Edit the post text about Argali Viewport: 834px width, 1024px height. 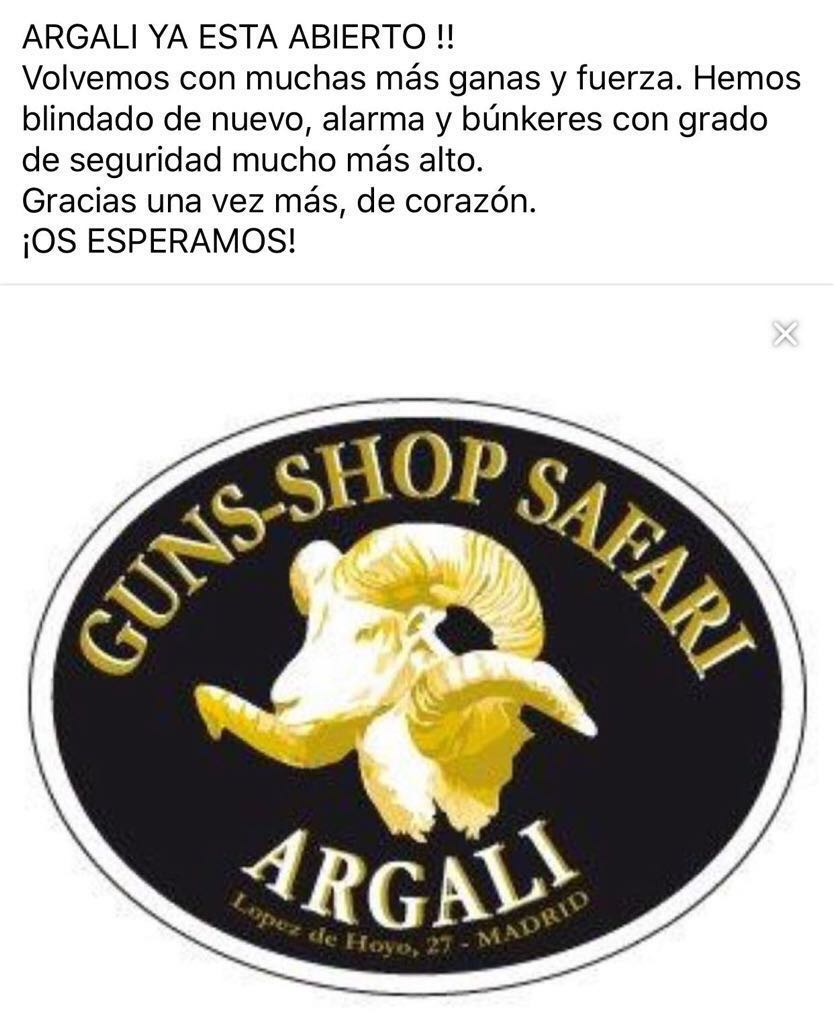410,140
